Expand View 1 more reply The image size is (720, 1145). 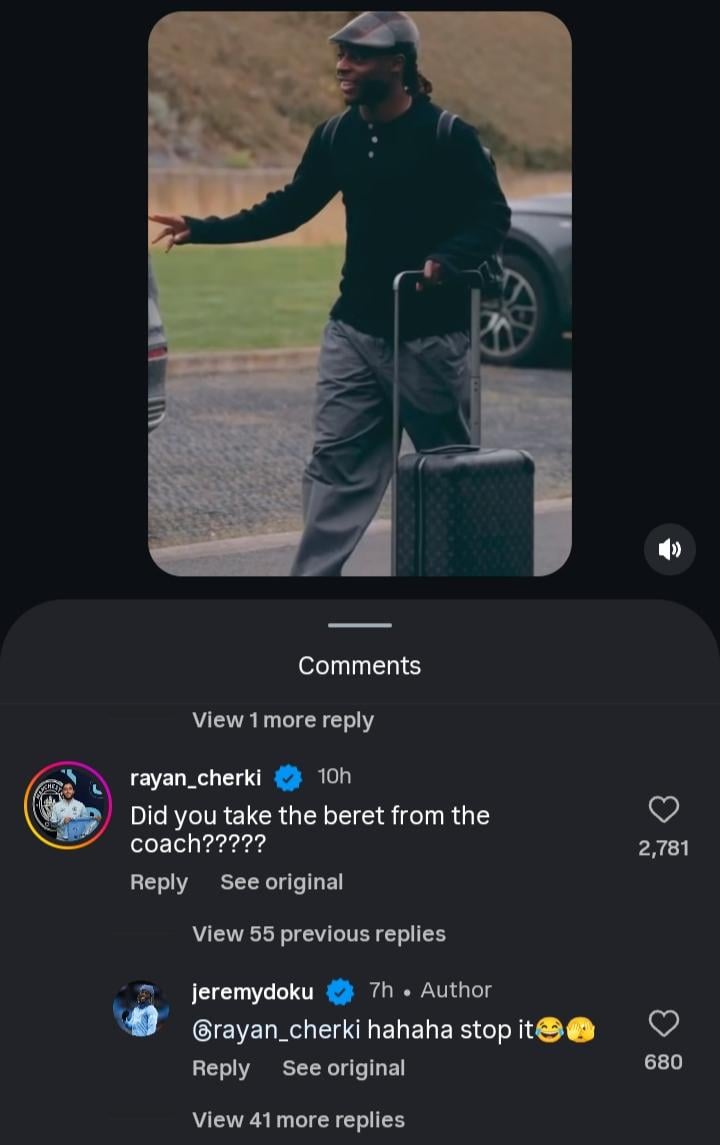[283, 720]
